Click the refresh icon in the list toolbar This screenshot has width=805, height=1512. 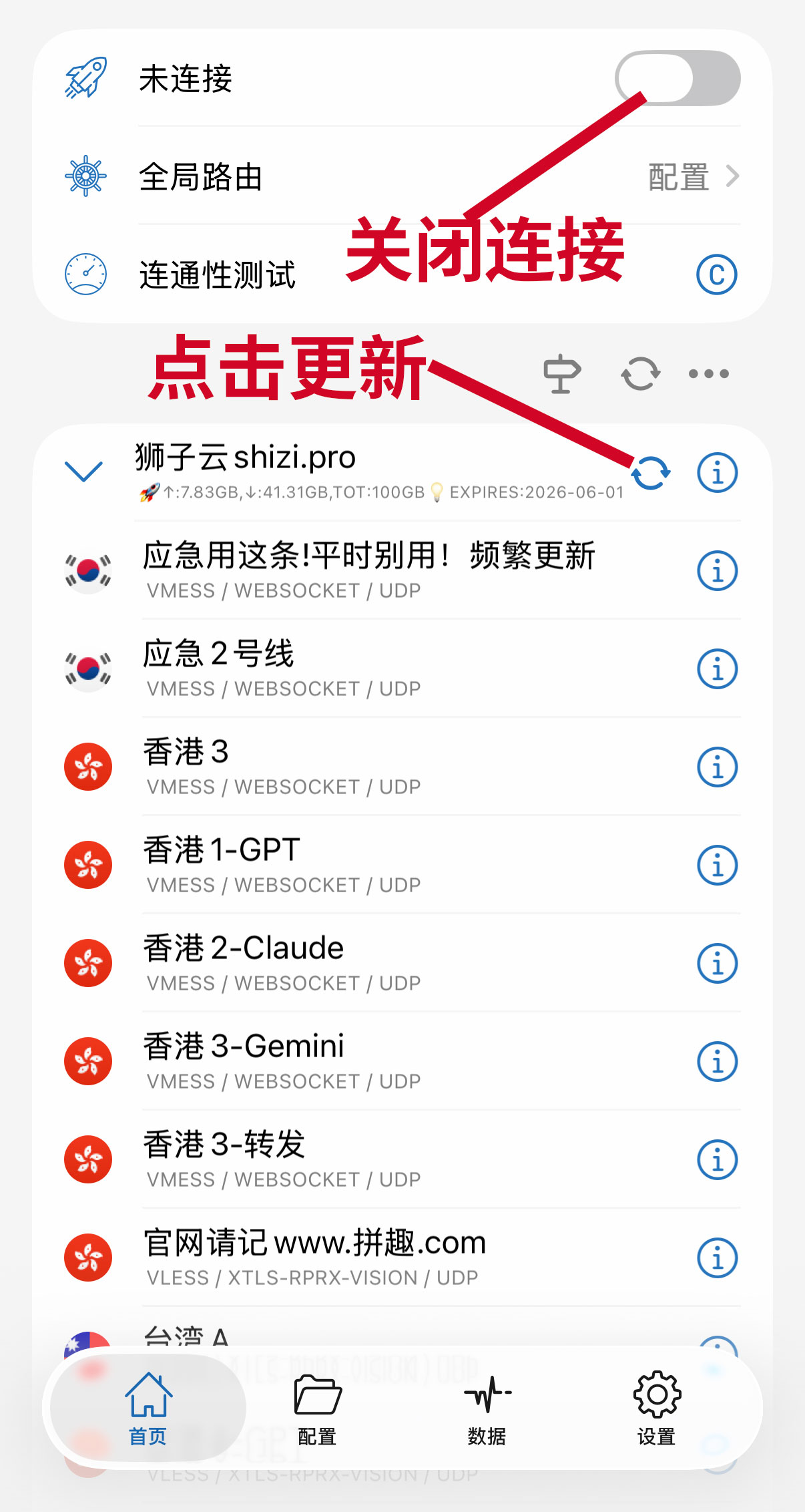639,374
